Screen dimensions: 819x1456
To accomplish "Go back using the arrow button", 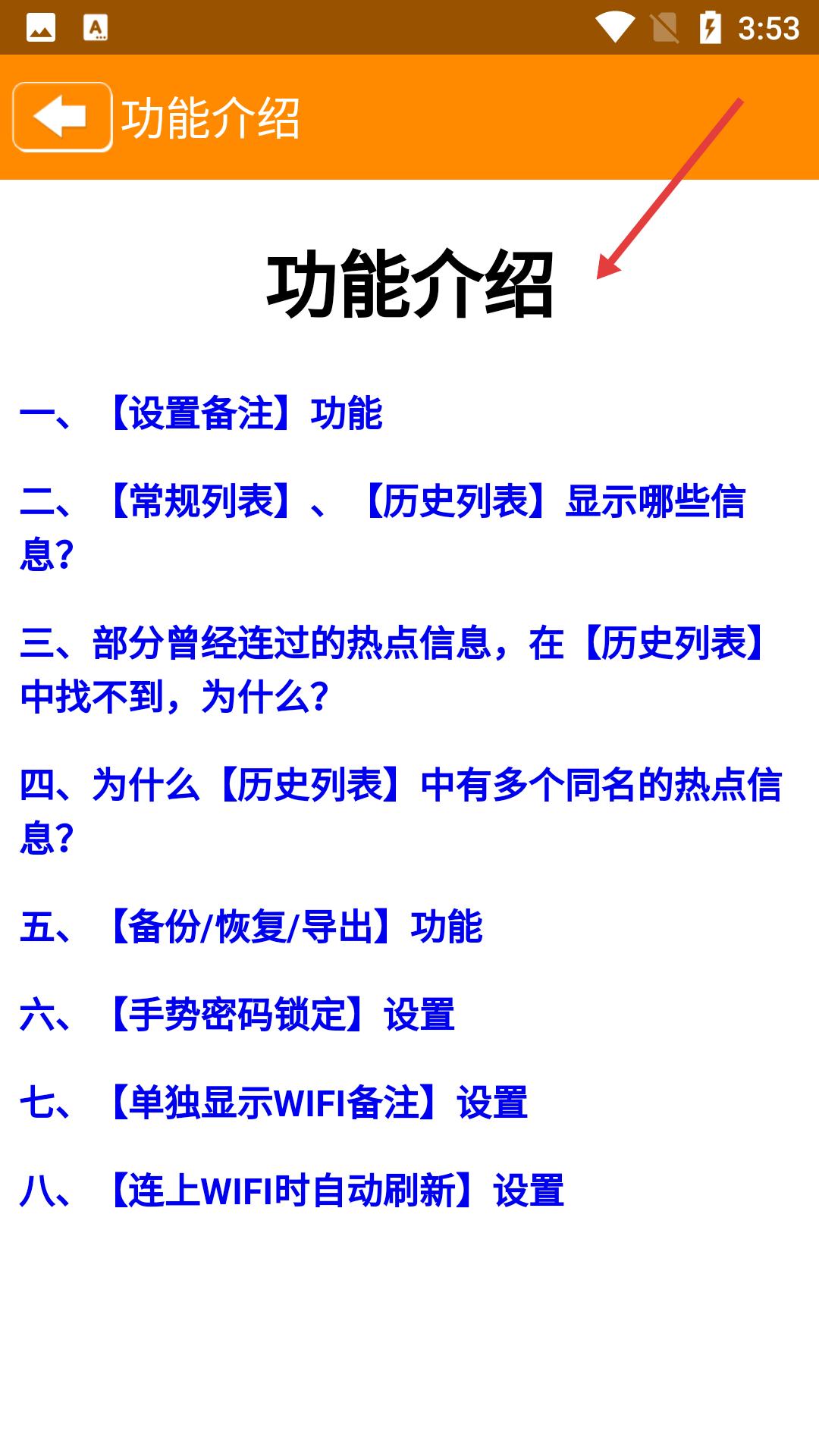I will point(62,118).
